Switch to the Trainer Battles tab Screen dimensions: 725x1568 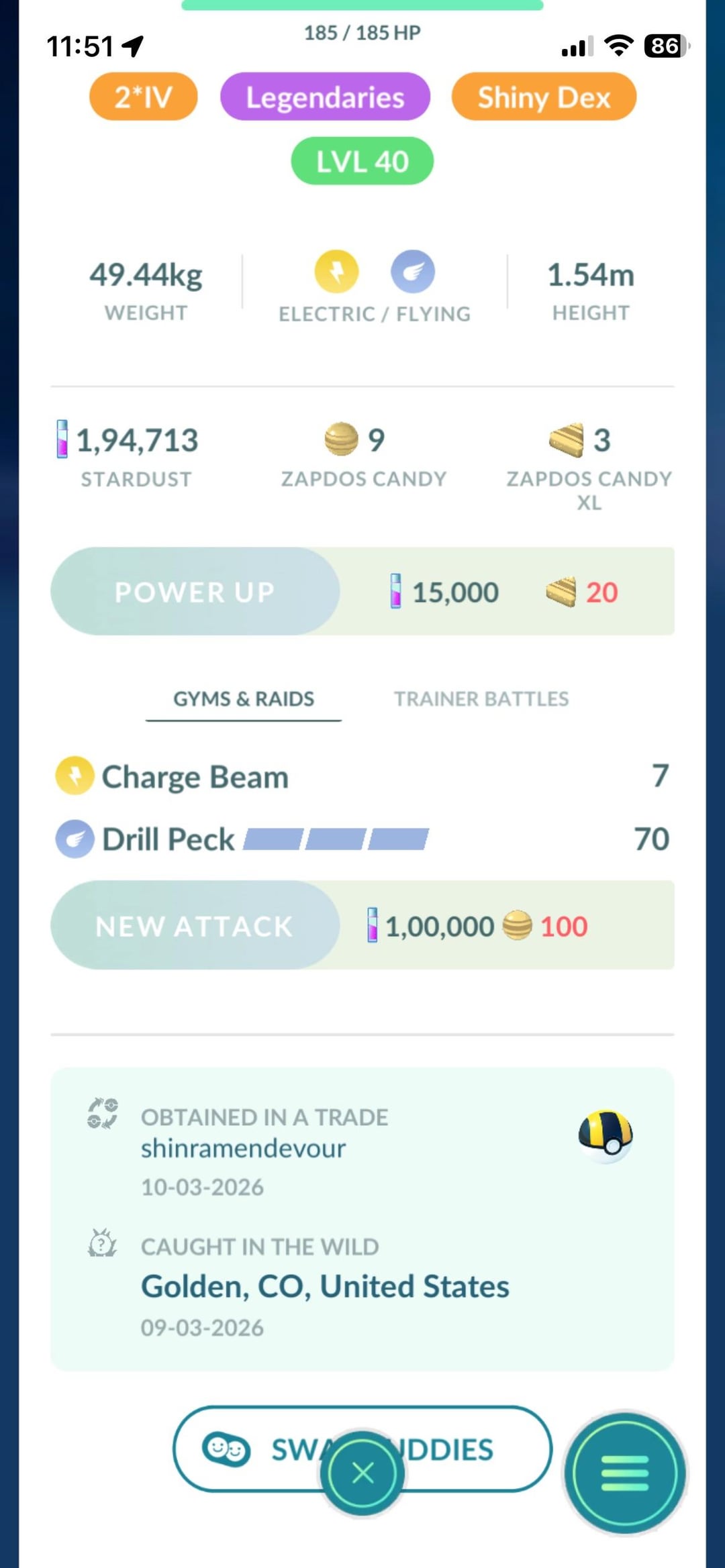tap(481, 698)
